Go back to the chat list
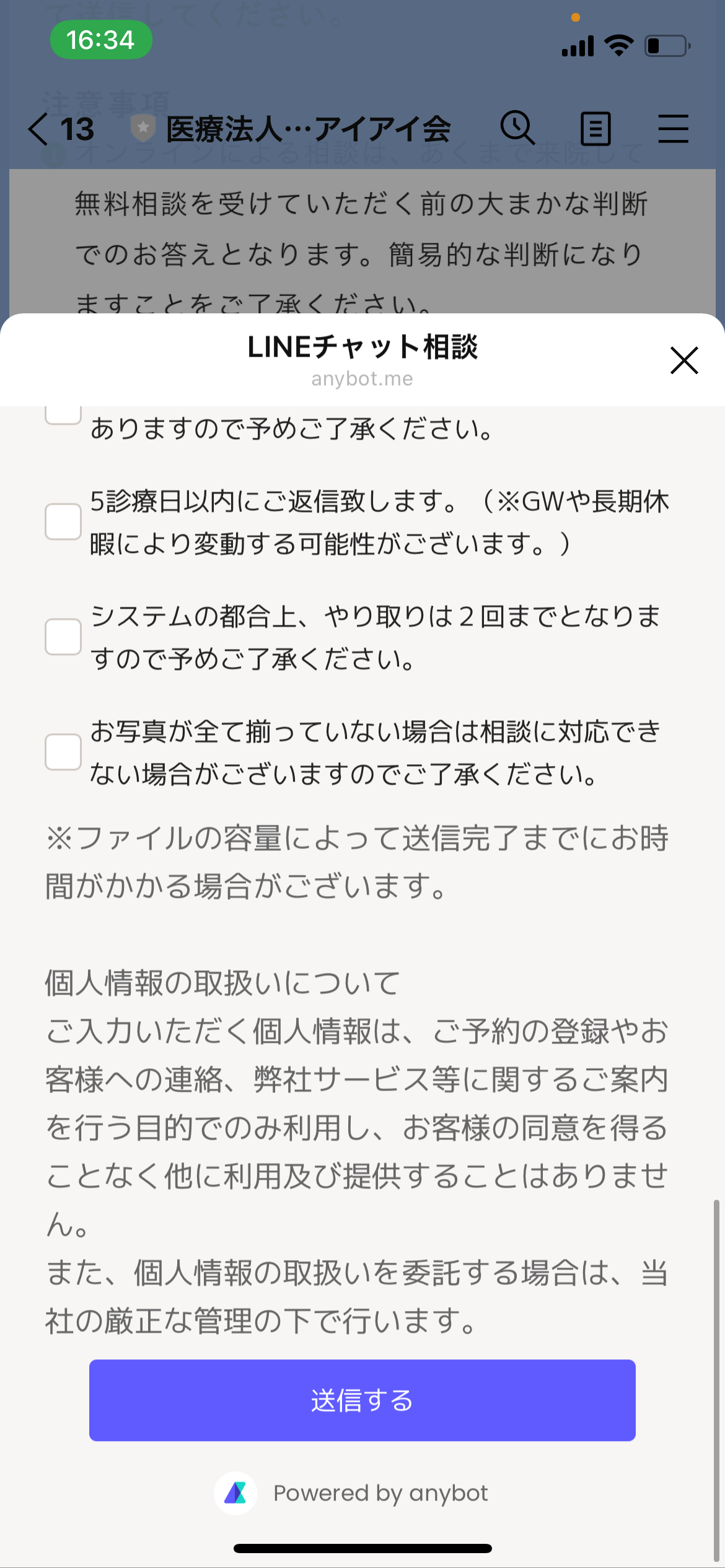 pos(38,129)
